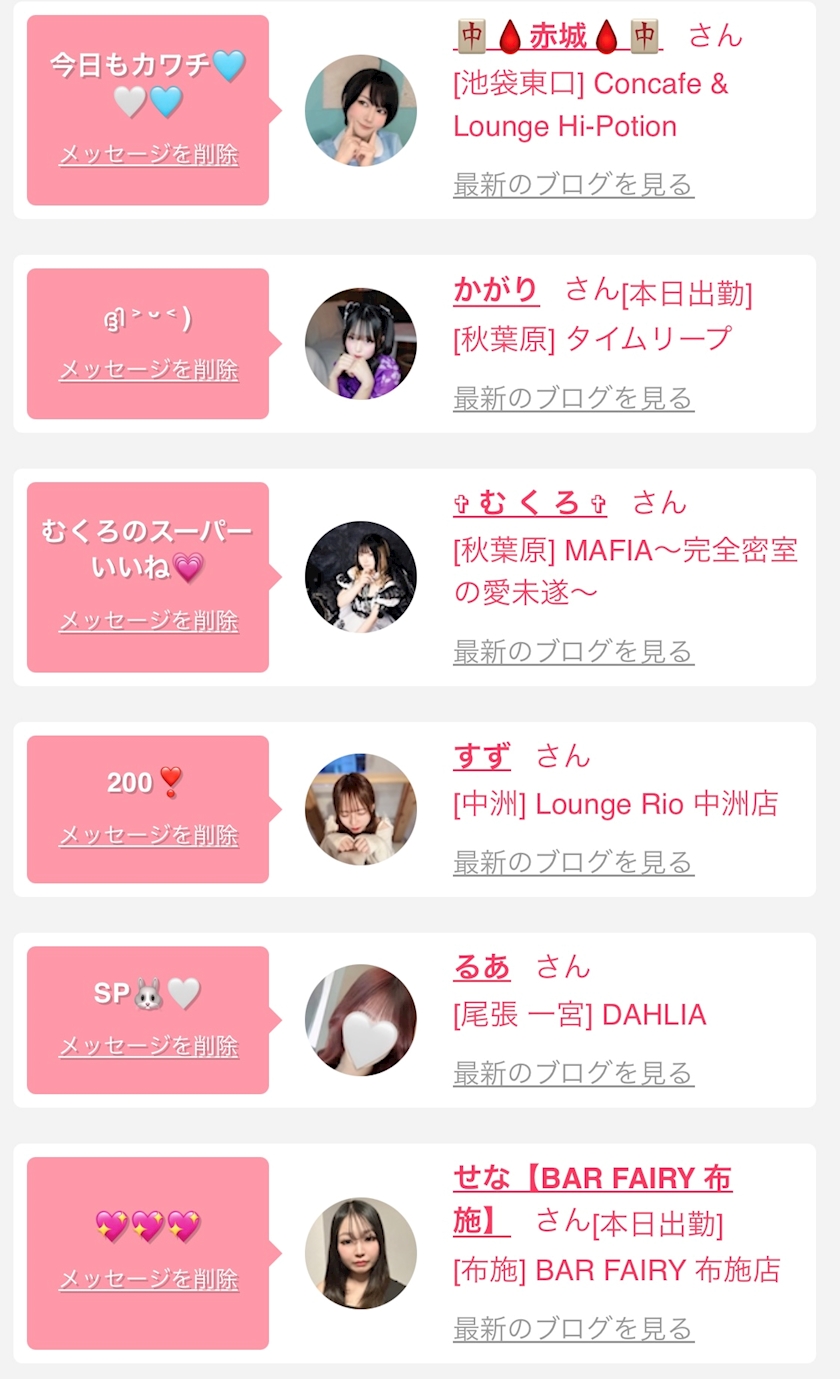Image resolution: width=840 pixels, height=1379 pixels.
Task: Open せな【BAR FAIRY 布施】 profile link
Action: point(592,1179)
